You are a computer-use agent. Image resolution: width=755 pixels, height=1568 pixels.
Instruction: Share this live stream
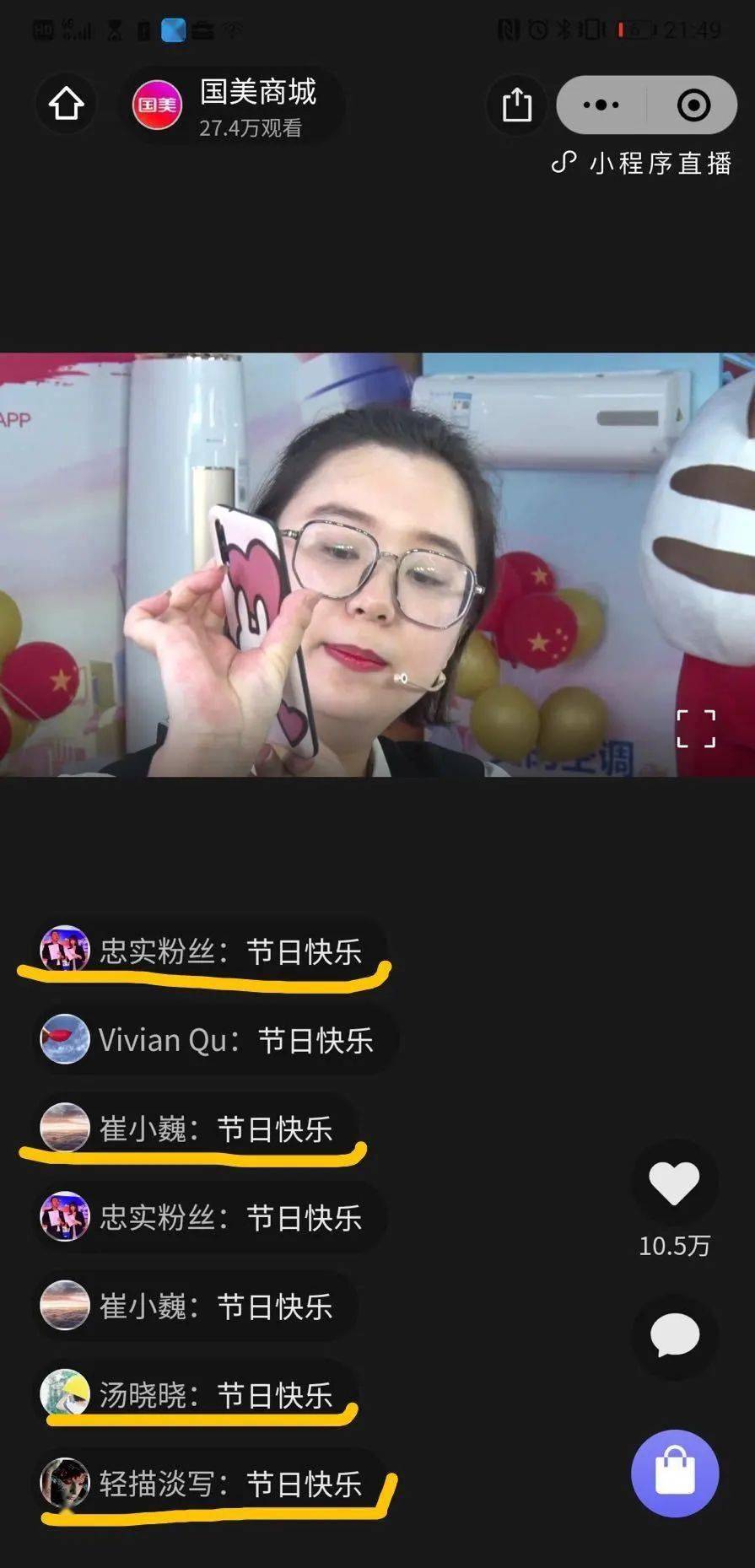coord(517,105)
